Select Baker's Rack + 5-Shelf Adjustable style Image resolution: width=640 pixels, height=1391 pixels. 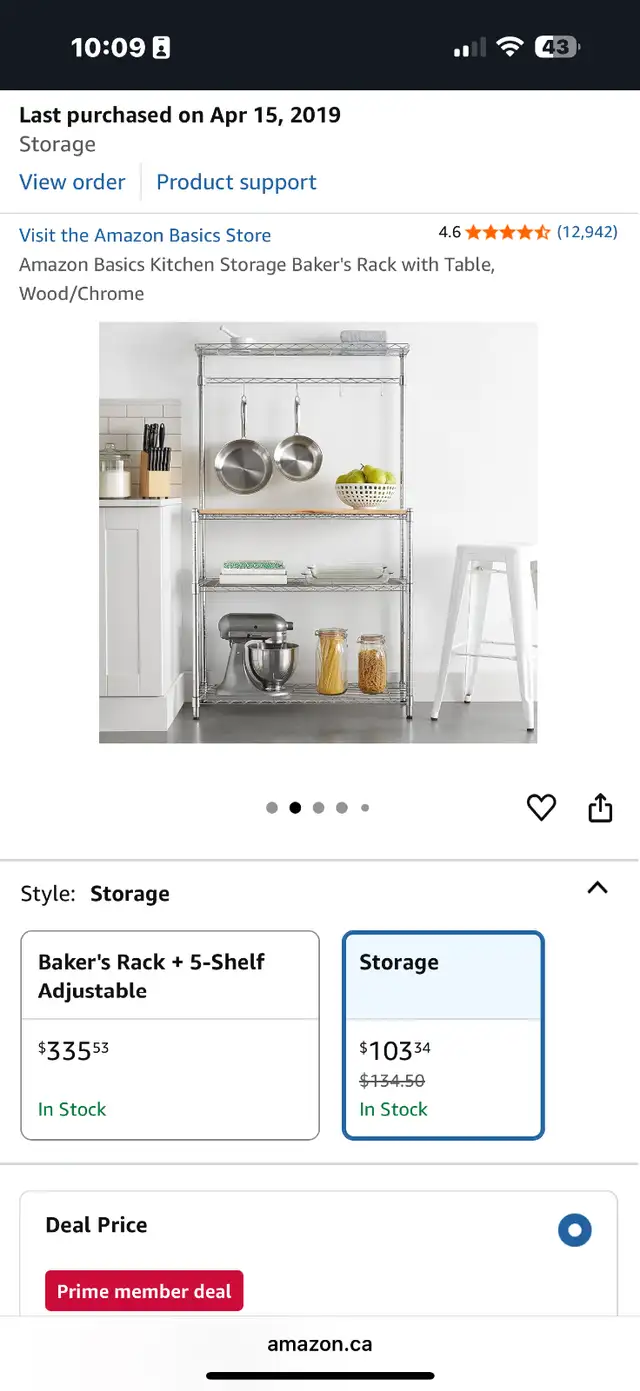coord(170,1035)
